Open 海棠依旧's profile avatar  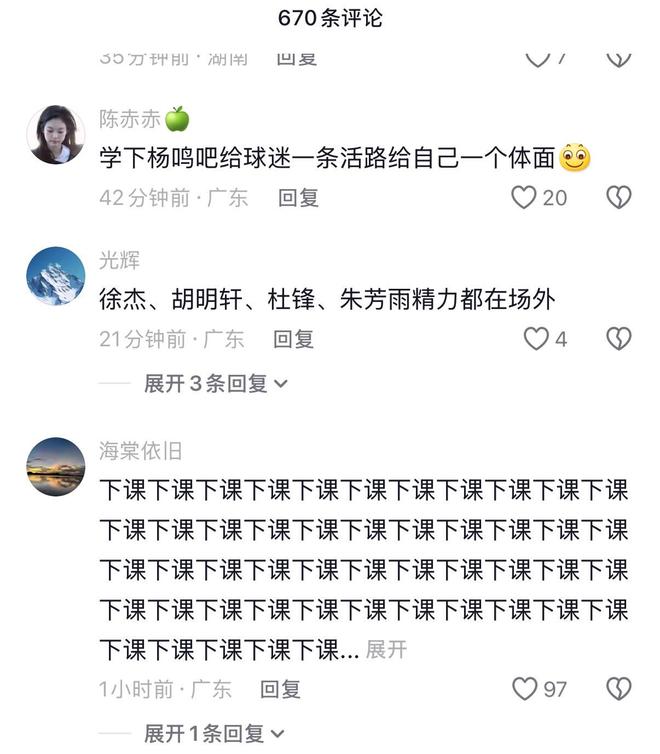(56, 466)
